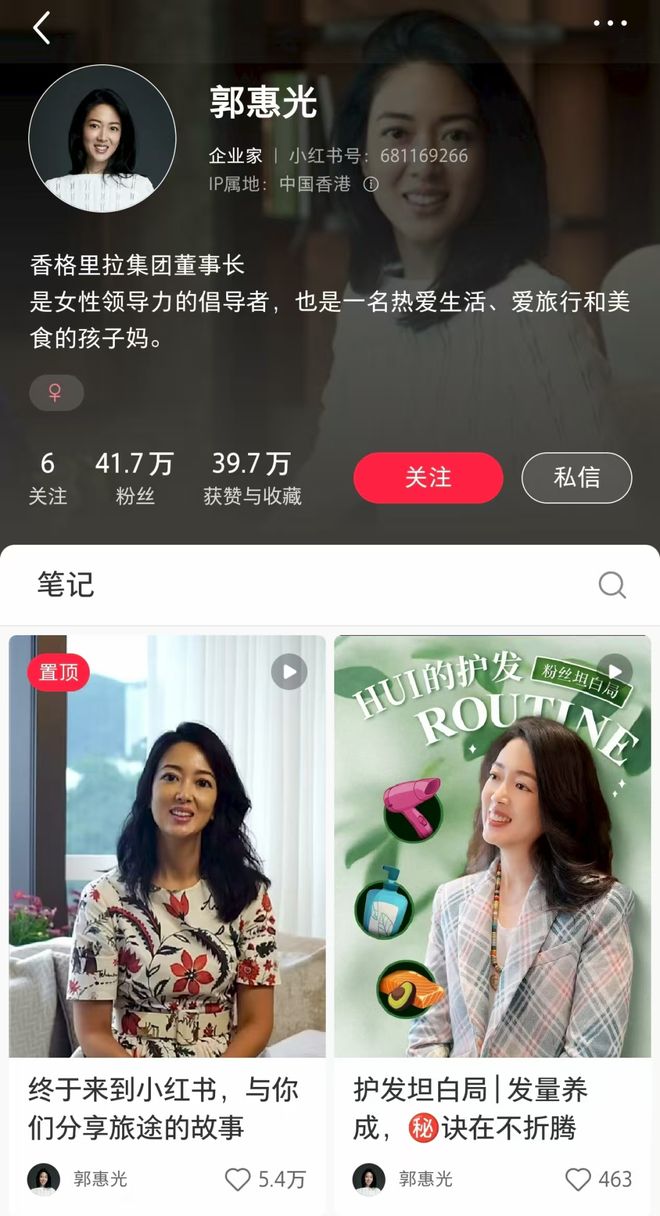Open the three-dot overflow menu
Screen dimensions: 660x1216
pyautogui.click(x=610, y=23)
